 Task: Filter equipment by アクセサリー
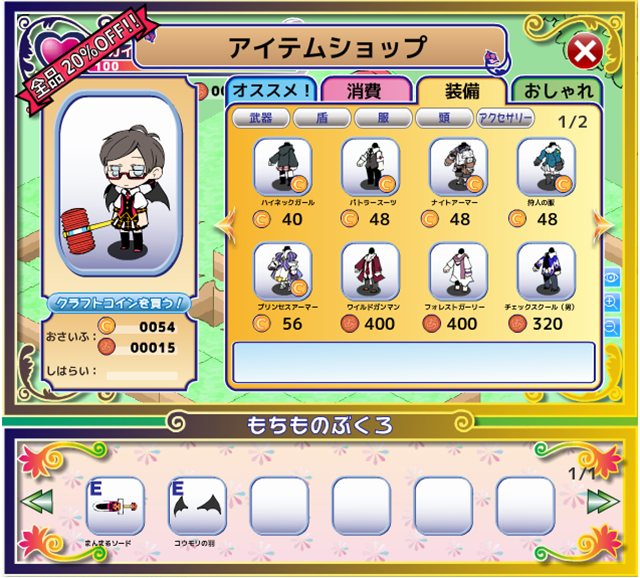[x=505, y=119]
